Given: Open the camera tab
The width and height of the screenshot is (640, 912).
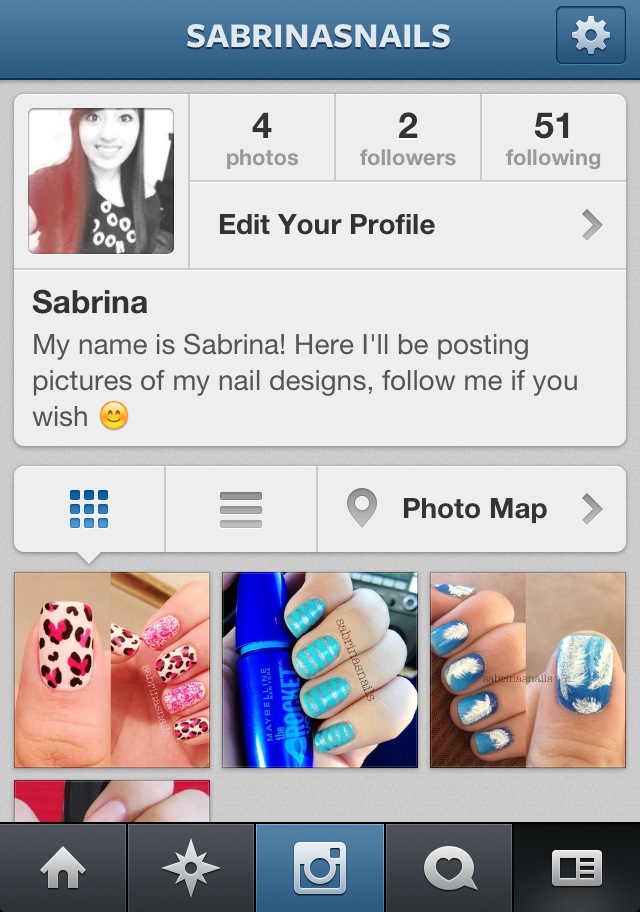Looking at the screenshot, I should tap(320, 868).
